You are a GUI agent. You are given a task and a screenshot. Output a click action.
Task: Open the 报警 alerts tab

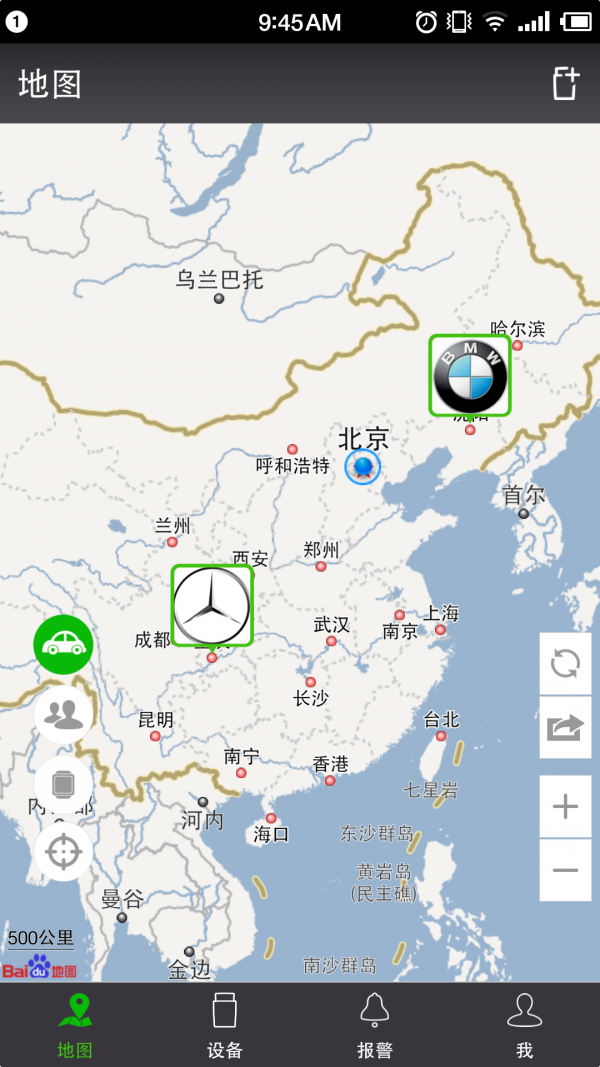[375, 1025]
